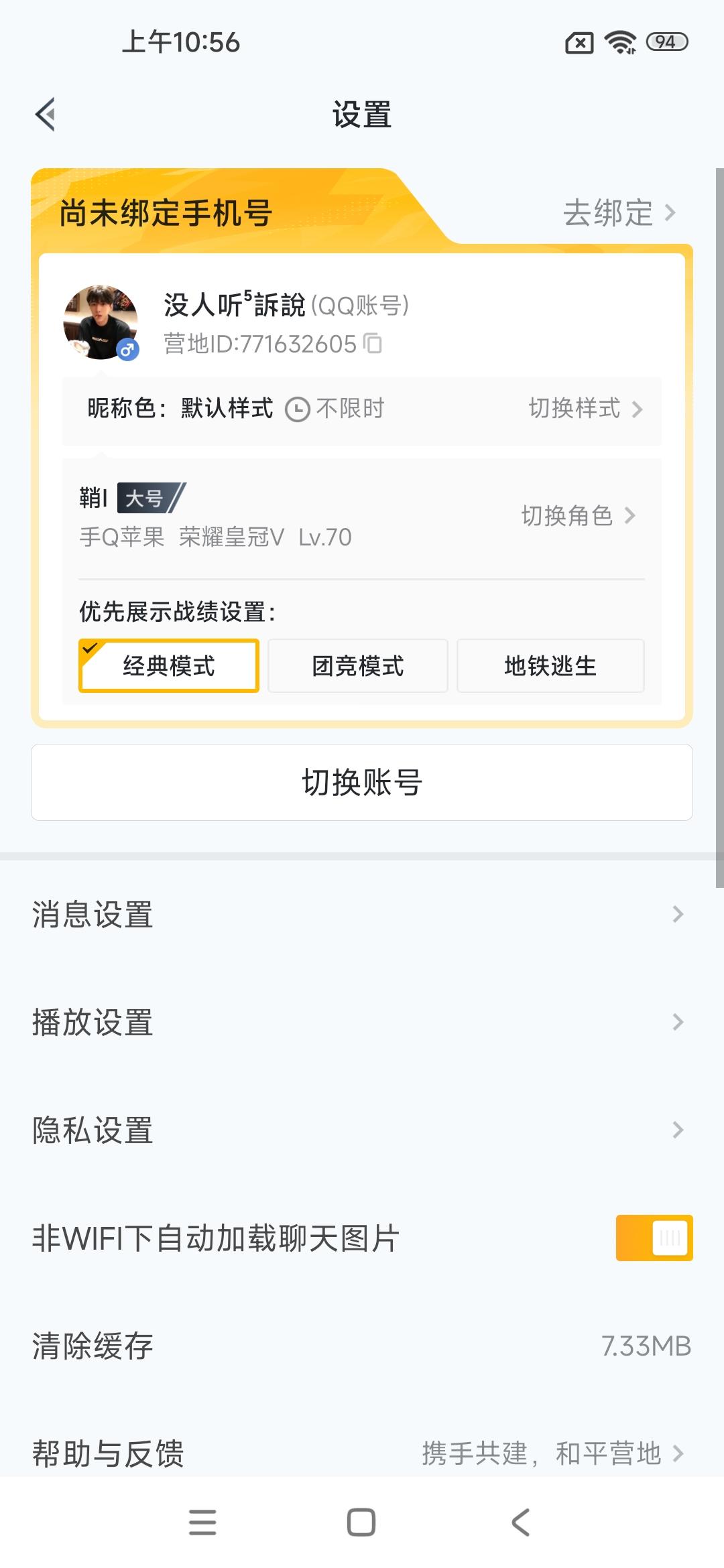Tap the male gender badge on the avatar

129,349
